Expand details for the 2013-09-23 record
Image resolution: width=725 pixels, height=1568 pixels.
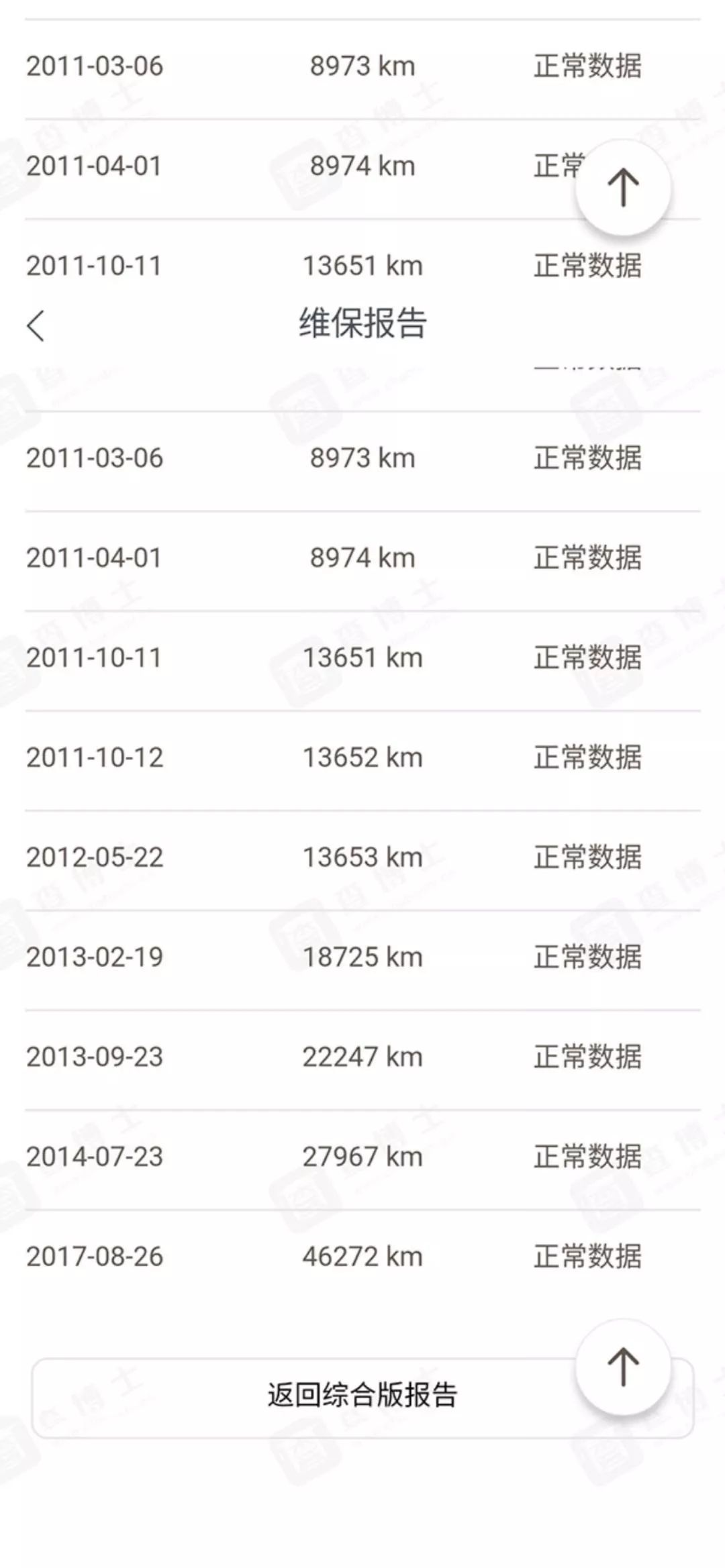click(x=362, y=1056)
